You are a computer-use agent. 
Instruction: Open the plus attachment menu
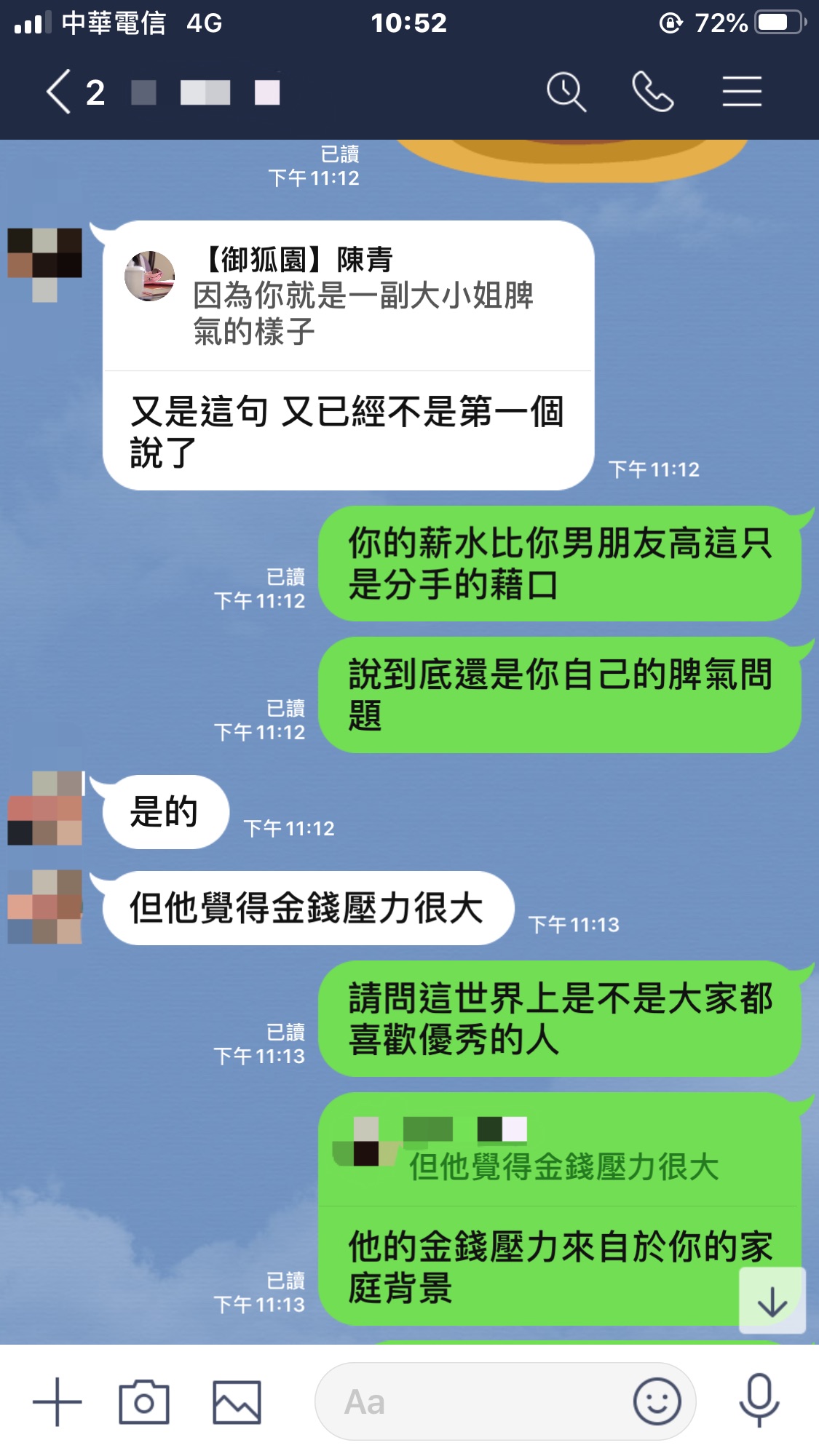(x=58, y=1401)
